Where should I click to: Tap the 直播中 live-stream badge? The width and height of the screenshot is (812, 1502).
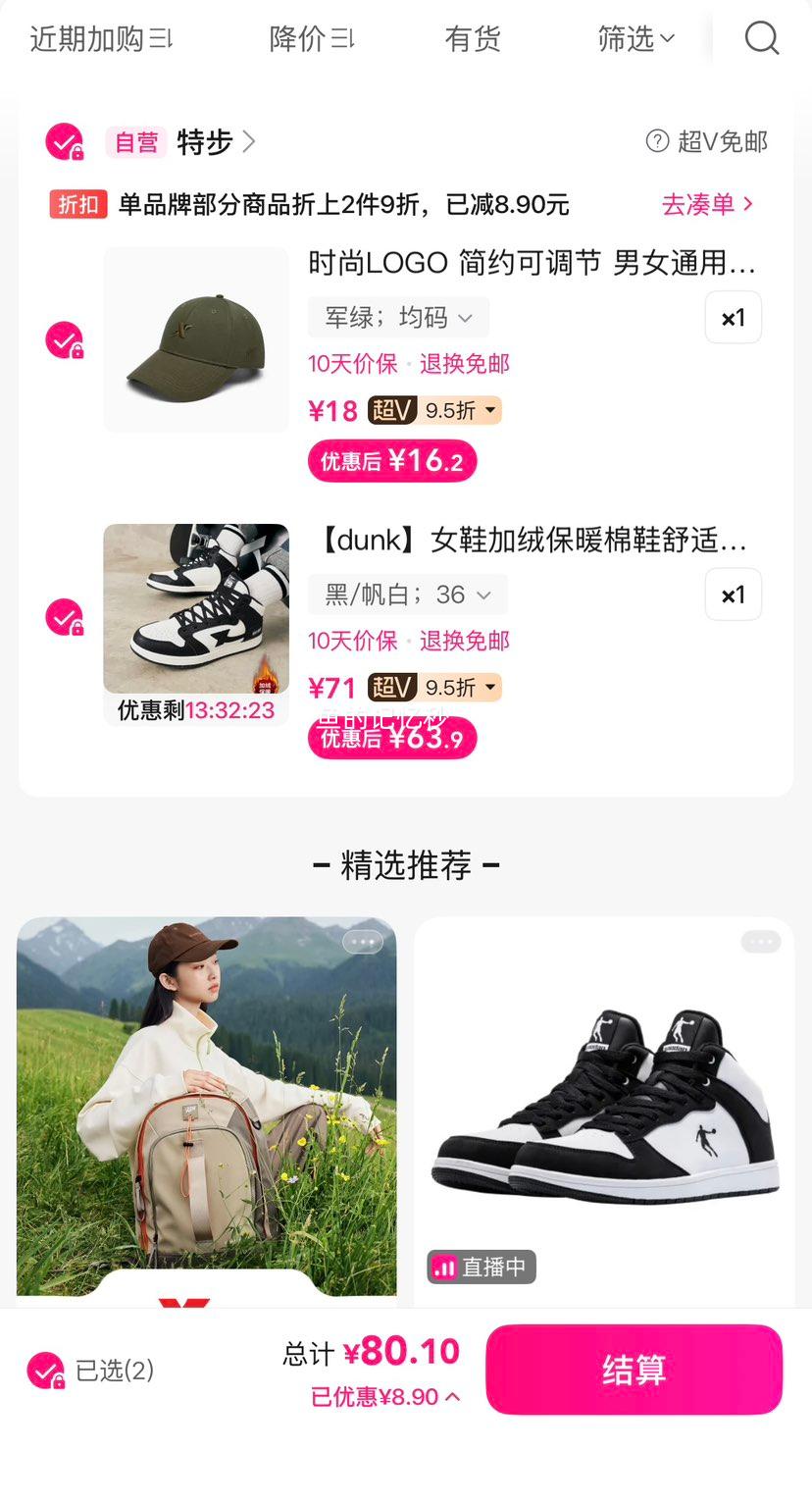pos(481,1267)
